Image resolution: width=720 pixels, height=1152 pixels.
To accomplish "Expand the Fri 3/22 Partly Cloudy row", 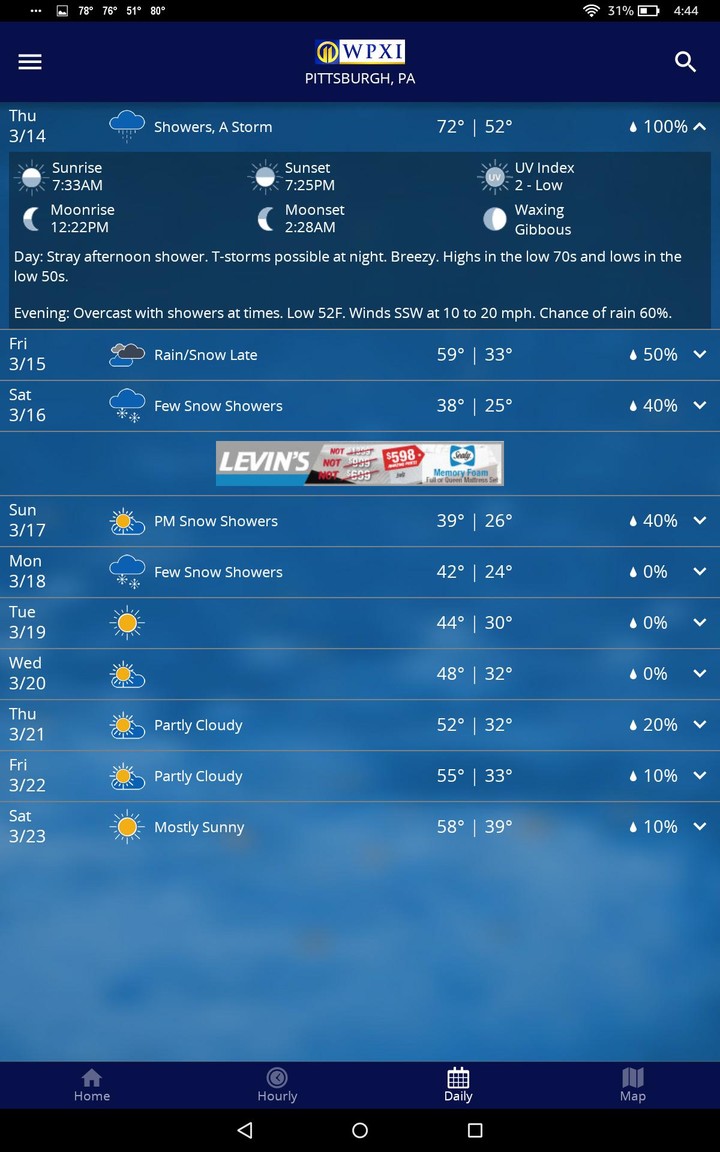I will coord(699,776).
